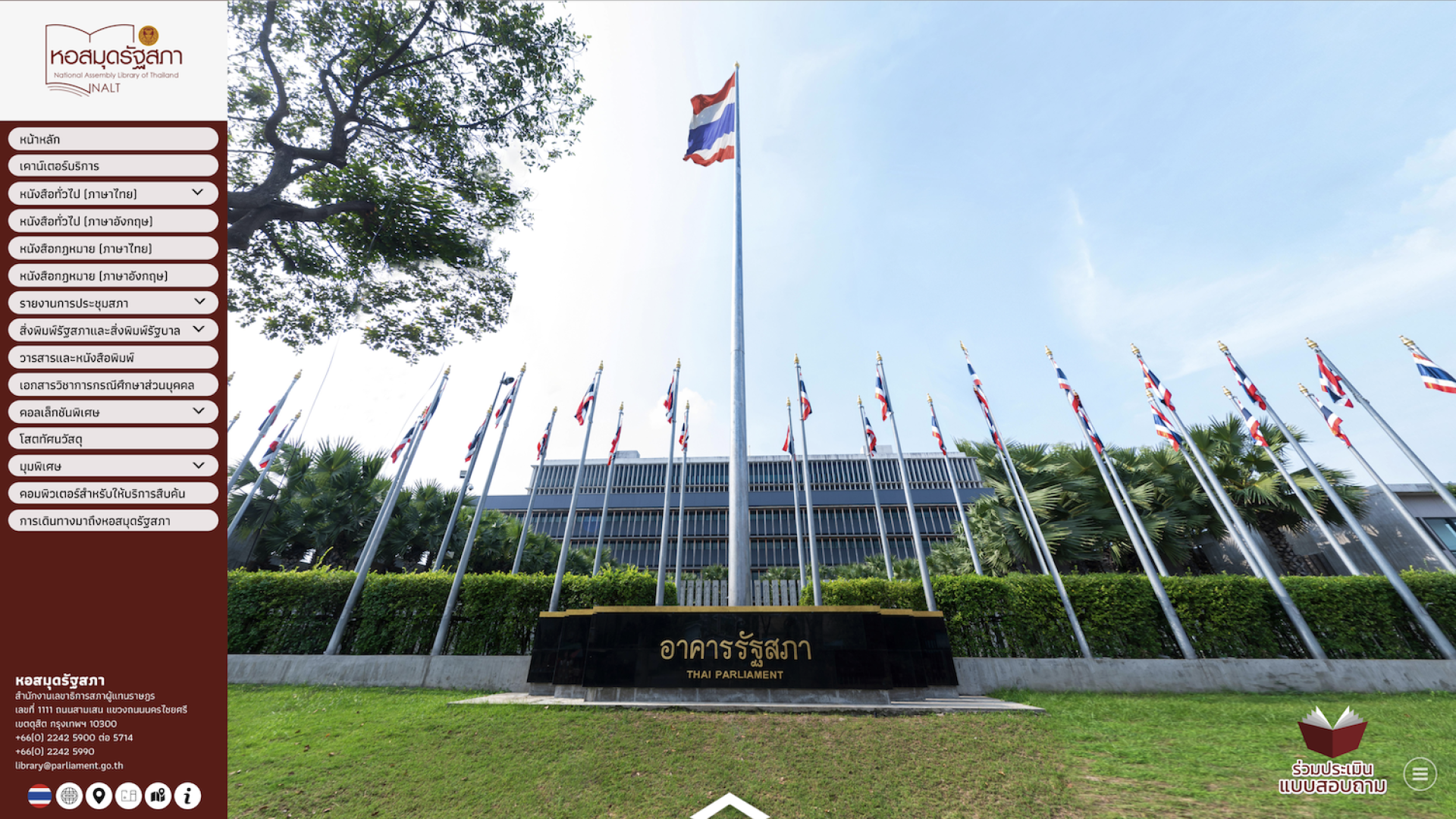This screenshot has height=819, width=1456.
Task: Expand สิ่งพิมพ์รัฐสภาและสิ่งพิมพ์รัฐบาล submenu
Action: pos(199,330)
